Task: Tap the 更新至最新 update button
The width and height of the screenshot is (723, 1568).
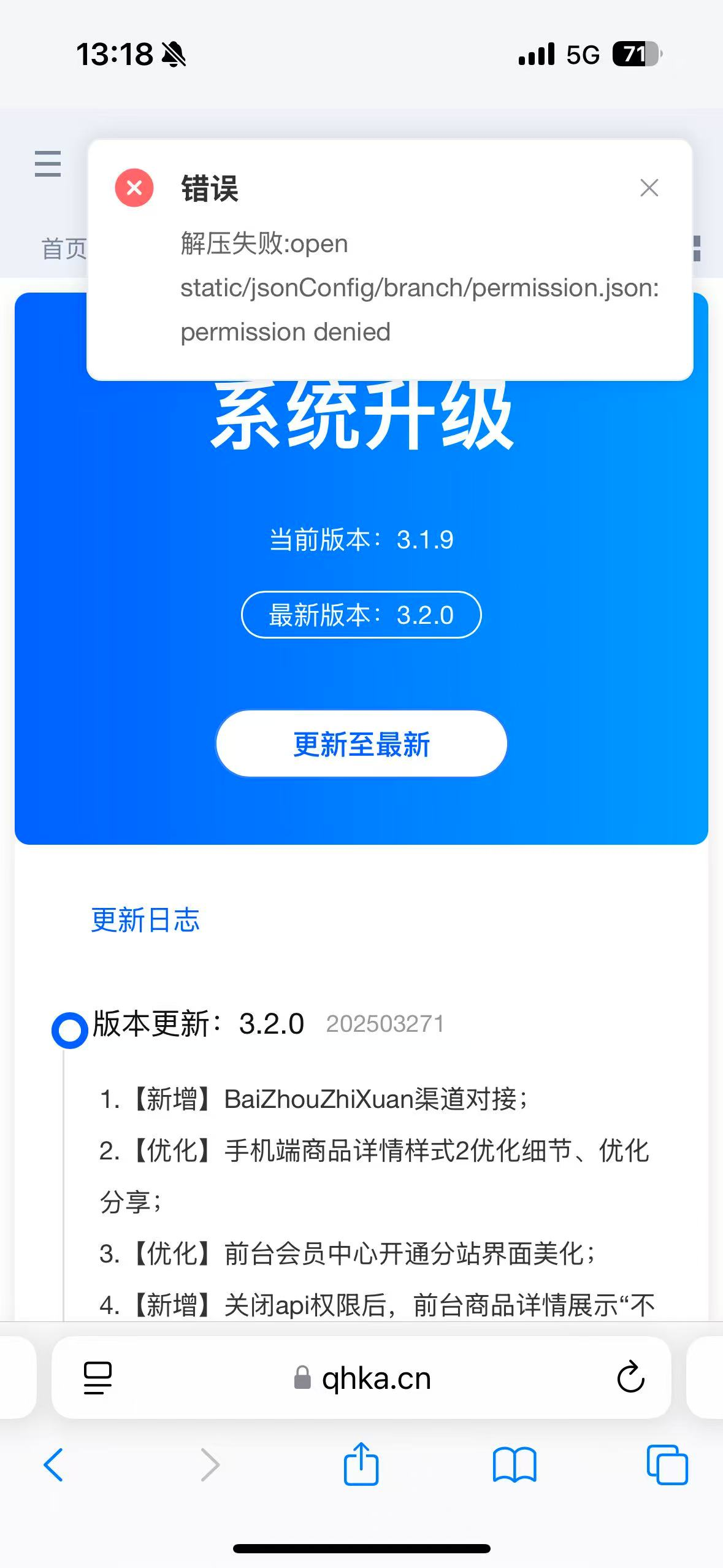Action: click(x=361, y=744)
